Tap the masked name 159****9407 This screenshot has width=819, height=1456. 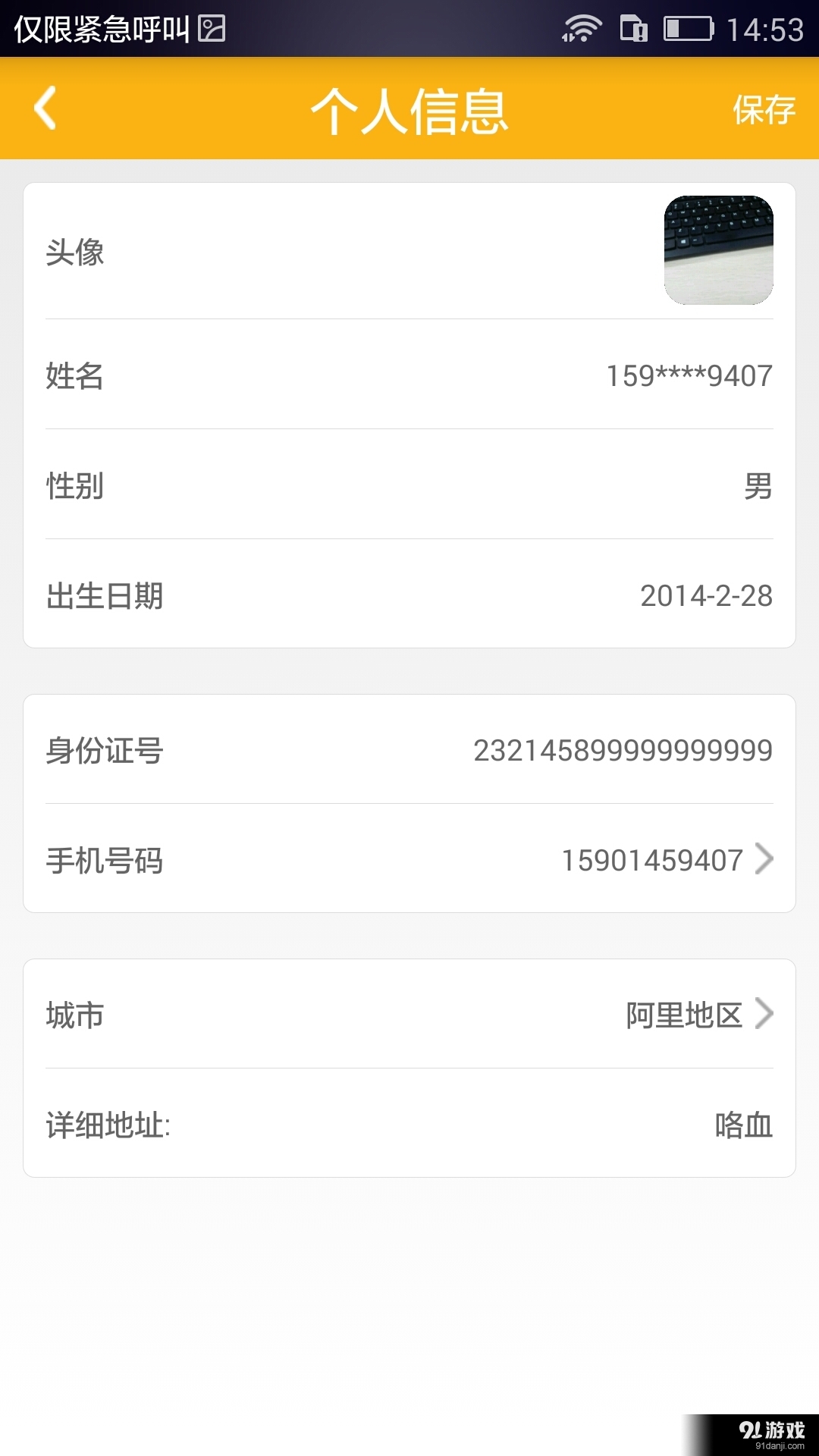pos(688,375)
